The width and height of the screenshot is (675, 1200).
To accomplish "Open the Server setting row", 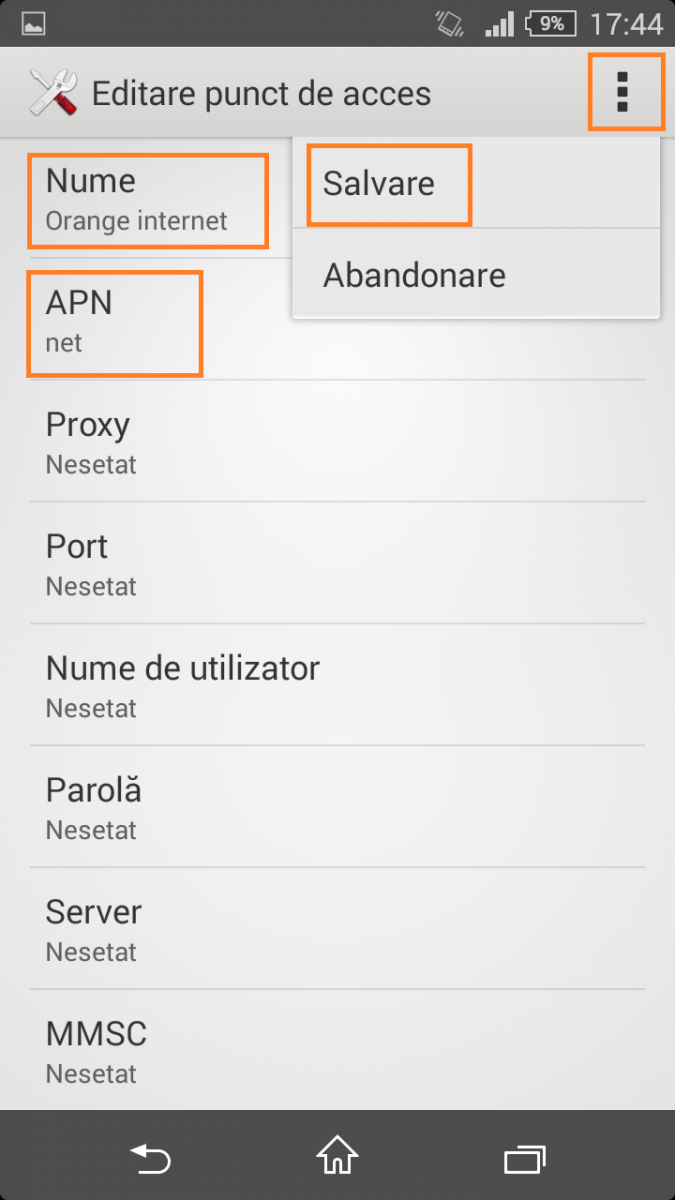I will (337, 929).
